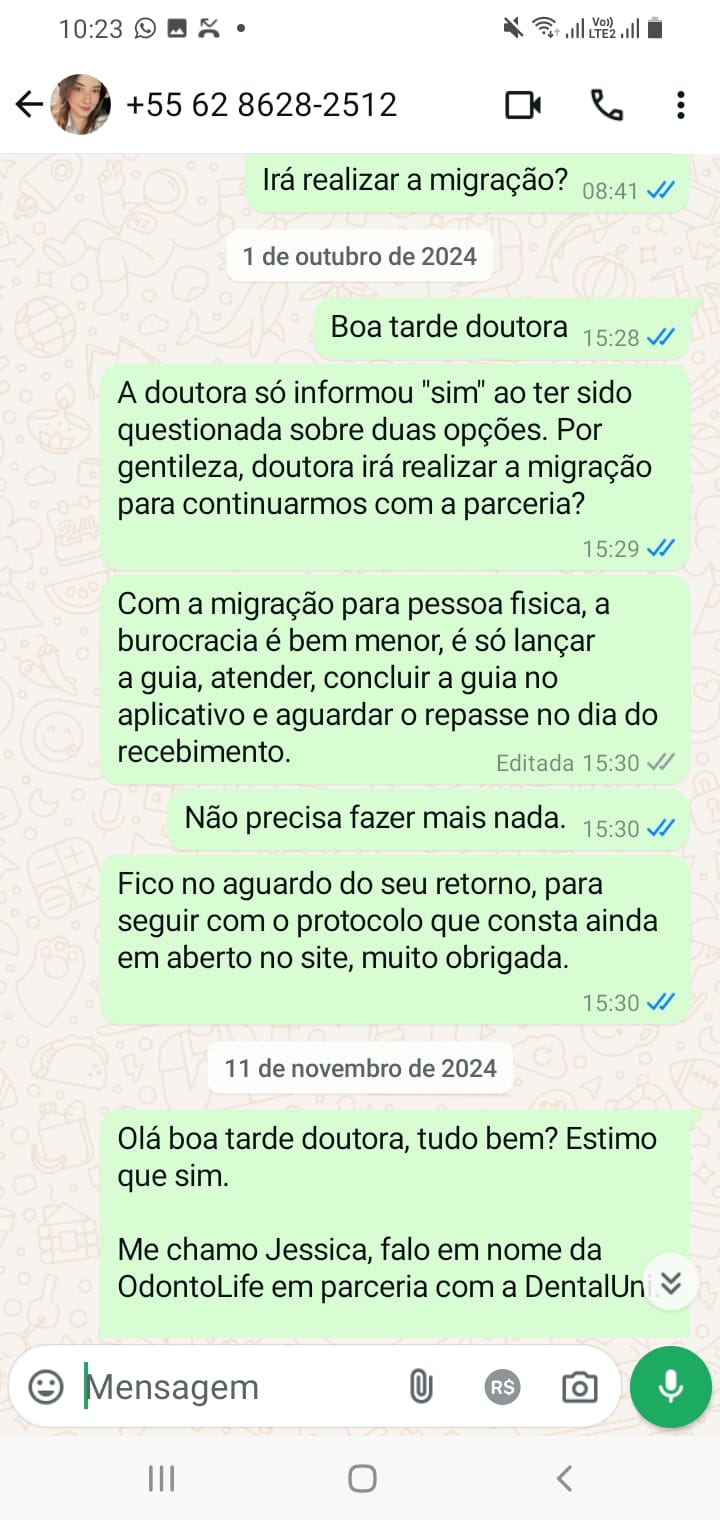Viewport: 720px width, 1520px height.
Task: Open the camera from the message bar
Action: (x=579, y=1387)
